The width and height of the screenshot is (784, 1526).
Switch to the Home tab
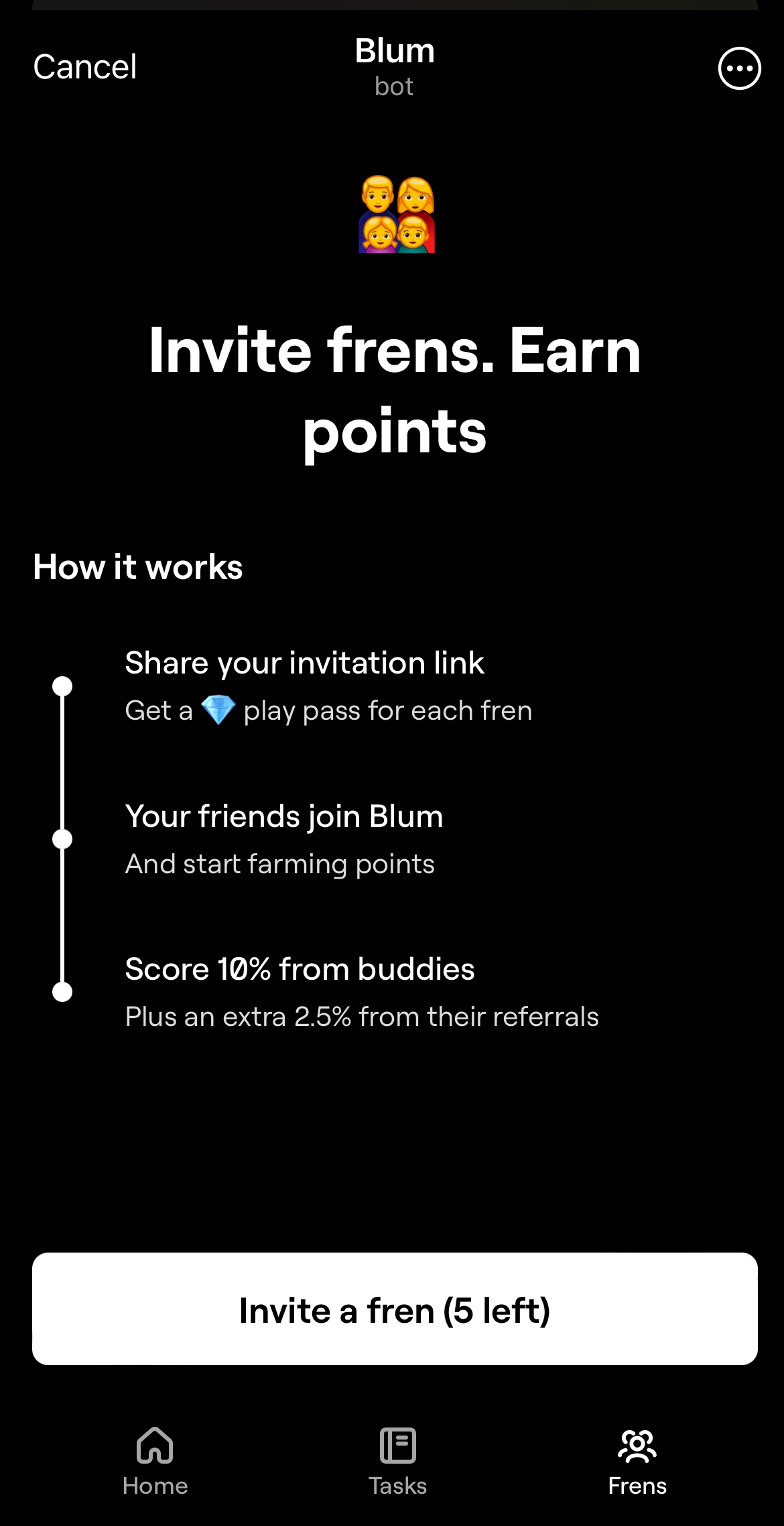click(x=155, y=1461)
